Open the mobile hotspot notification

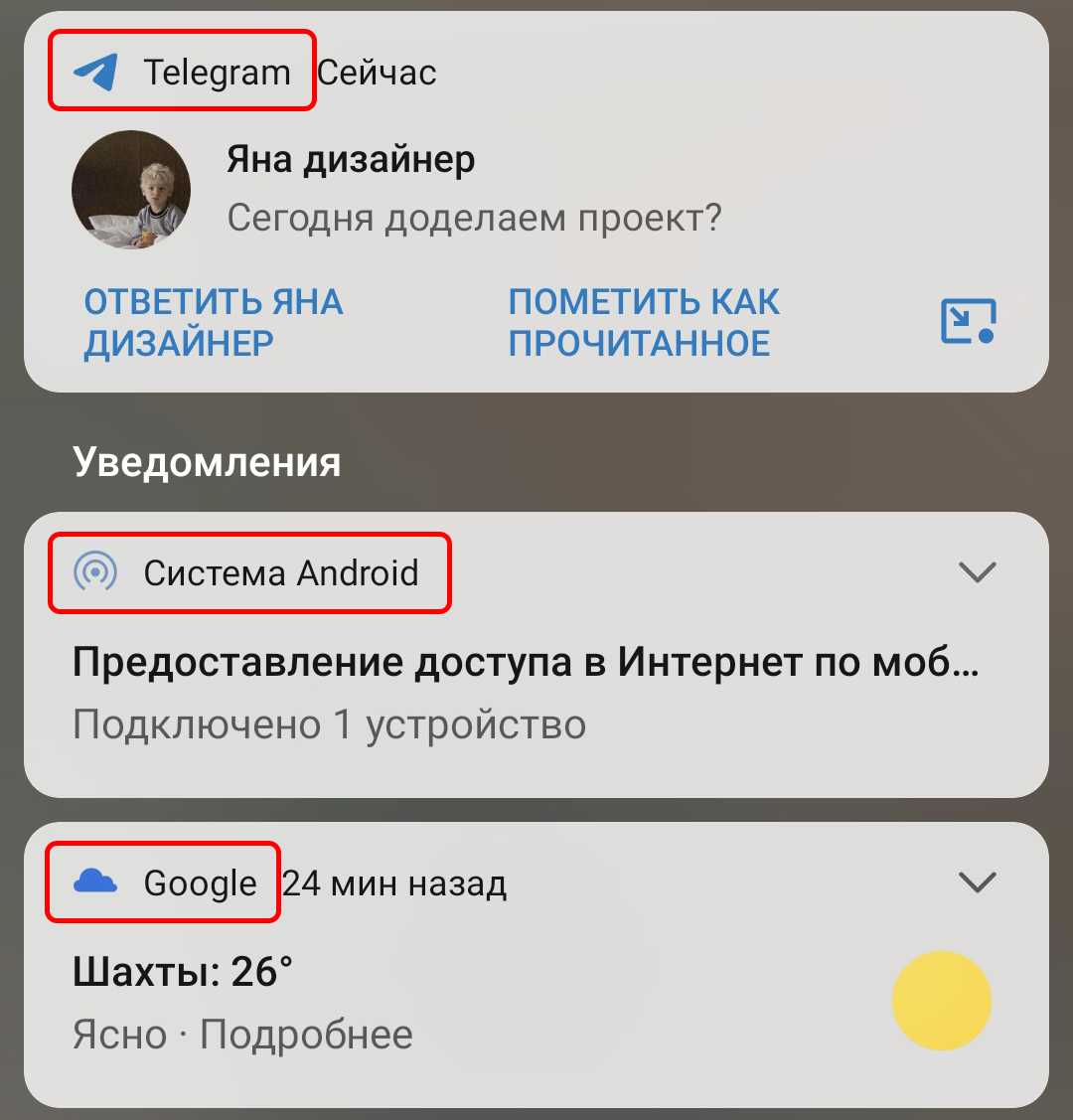tap(527, 694)
